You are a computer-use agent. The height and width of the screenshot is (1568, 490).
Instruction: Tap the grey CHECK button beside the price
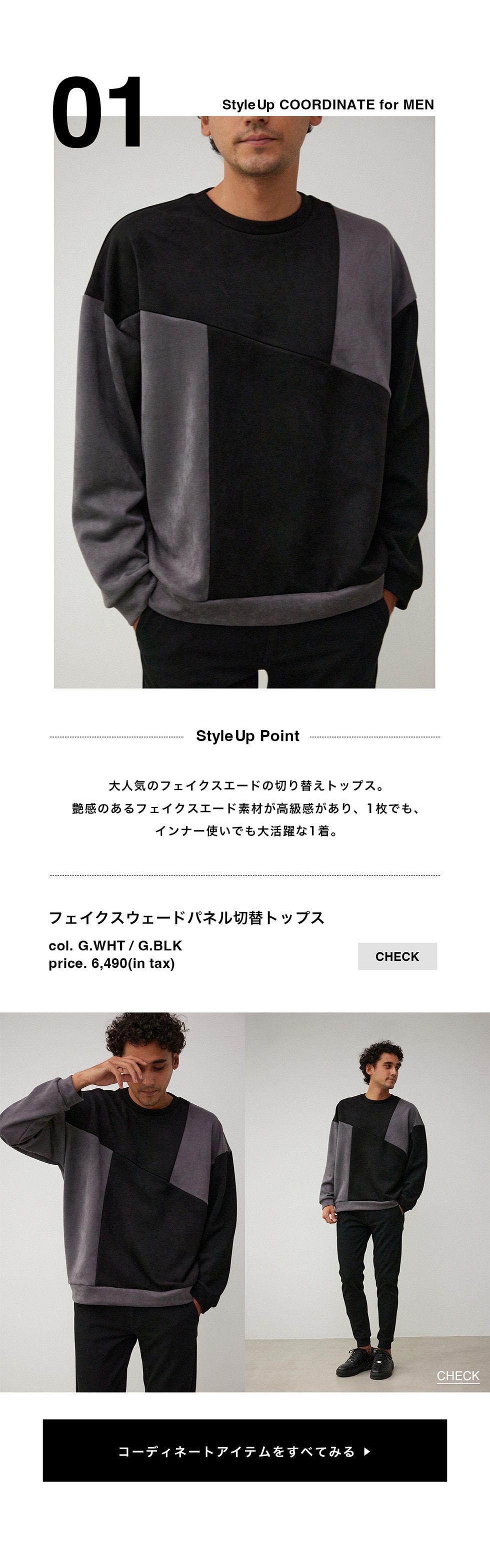point(397,956)
